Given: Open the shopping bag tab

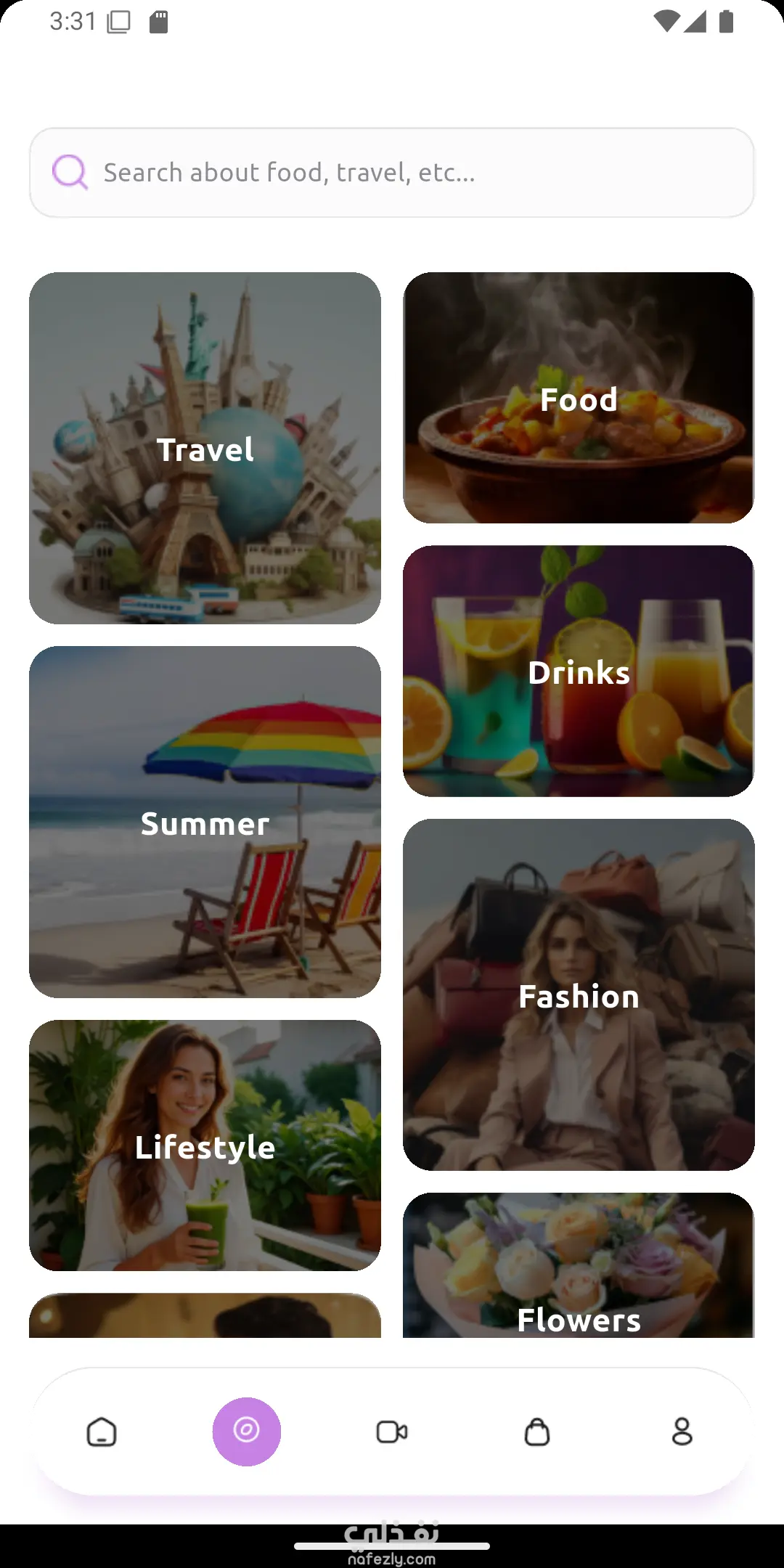Looking at the screenshot, I should [x=537, y=1432].
